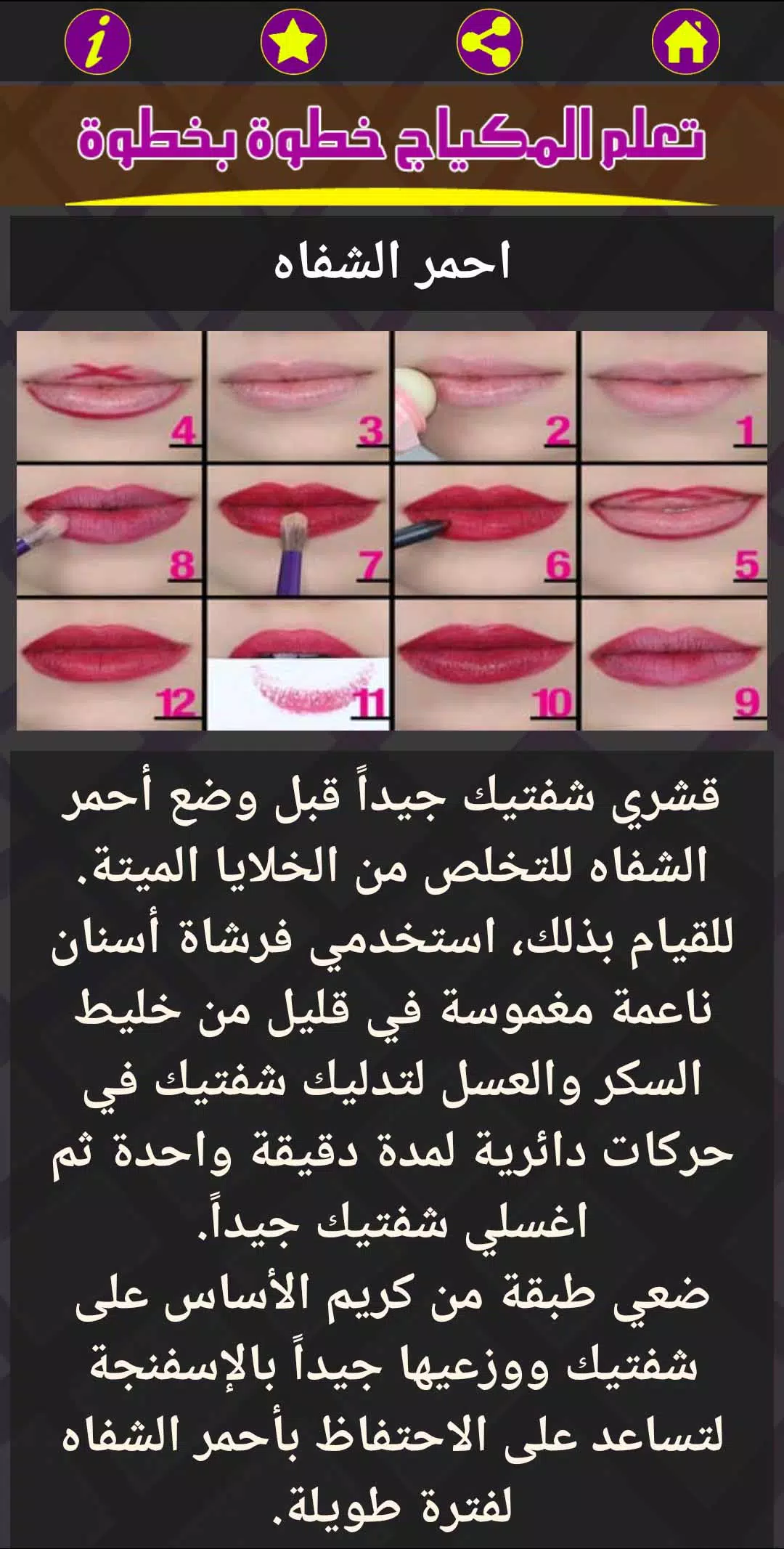Tap the star icon to favorite or rate
Viewport: 784px width, 1549px height.
[293, 41]
